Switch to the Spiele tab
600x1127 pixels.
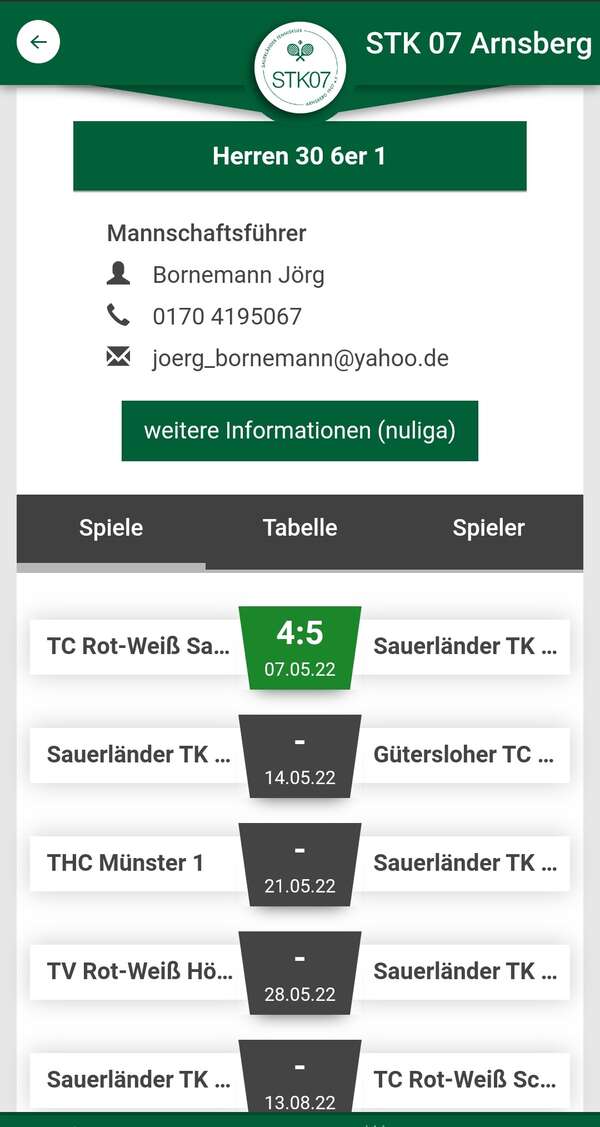[111, 528]
